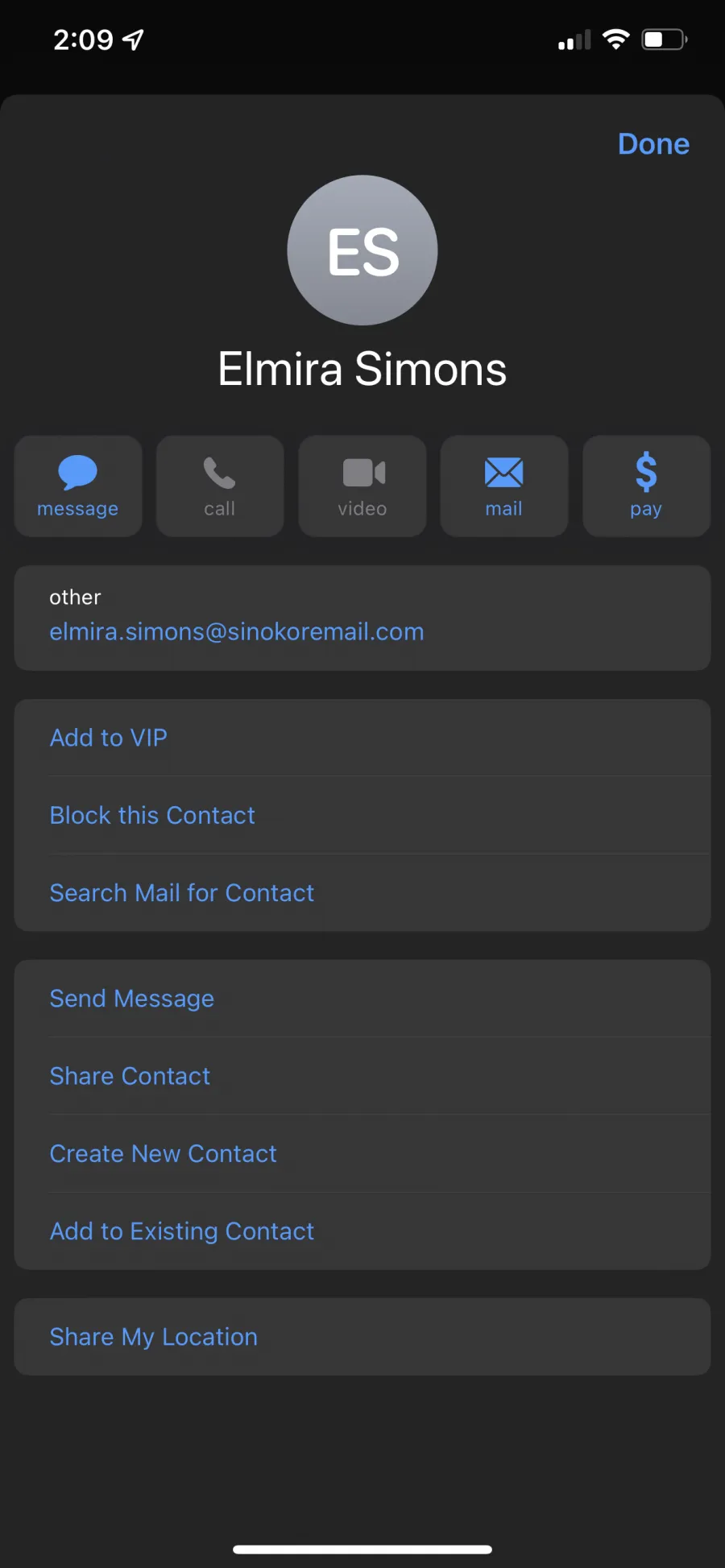Tap the mail action button

pos(504,486)
